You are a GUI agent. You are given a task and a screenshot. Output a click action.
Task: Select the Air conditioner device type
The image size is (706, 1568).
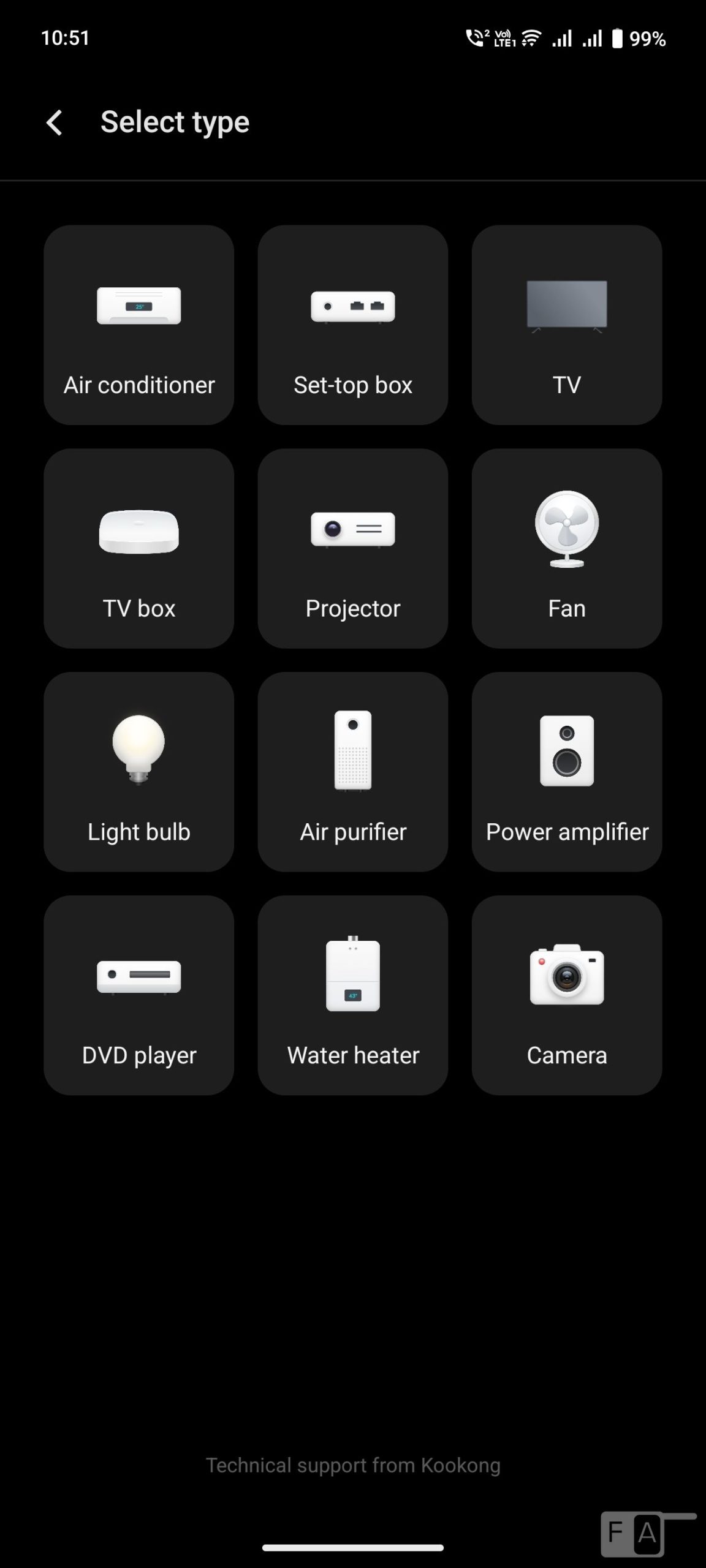point(139,325)
